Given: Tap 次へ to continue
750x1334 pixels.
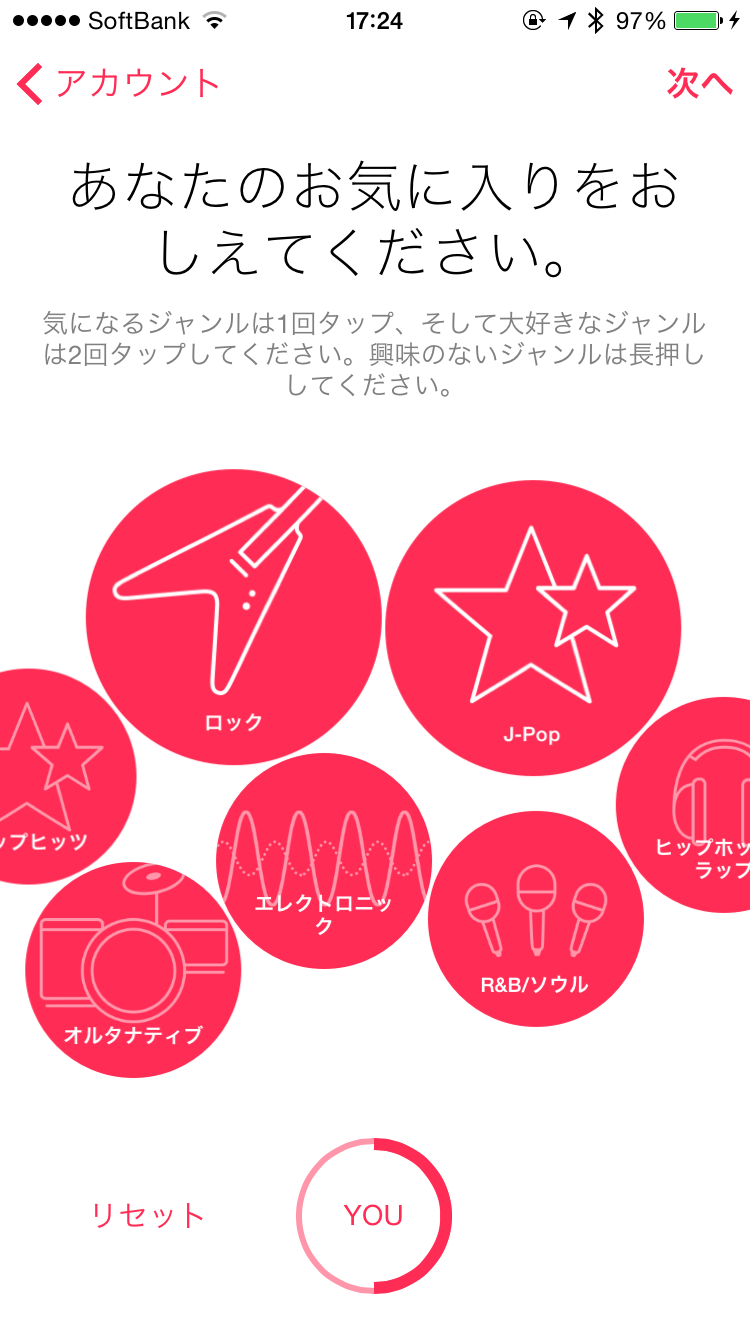Looking at the screenshot, I should [700, 84].
